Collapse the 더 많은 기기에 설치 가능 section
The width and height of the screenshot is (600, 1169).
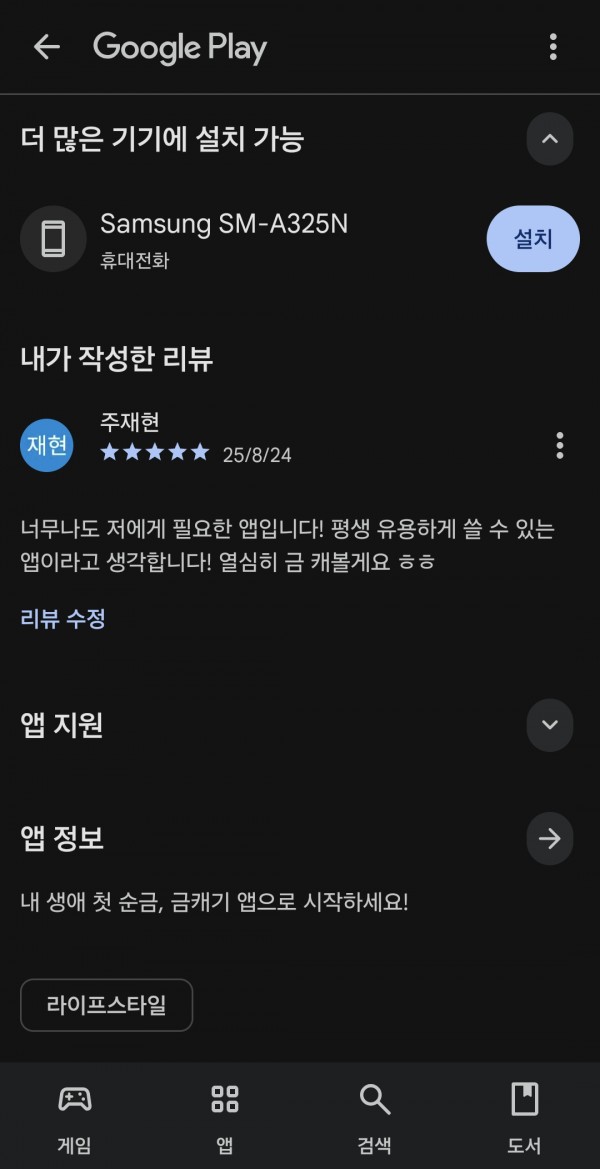click(549, 139)
